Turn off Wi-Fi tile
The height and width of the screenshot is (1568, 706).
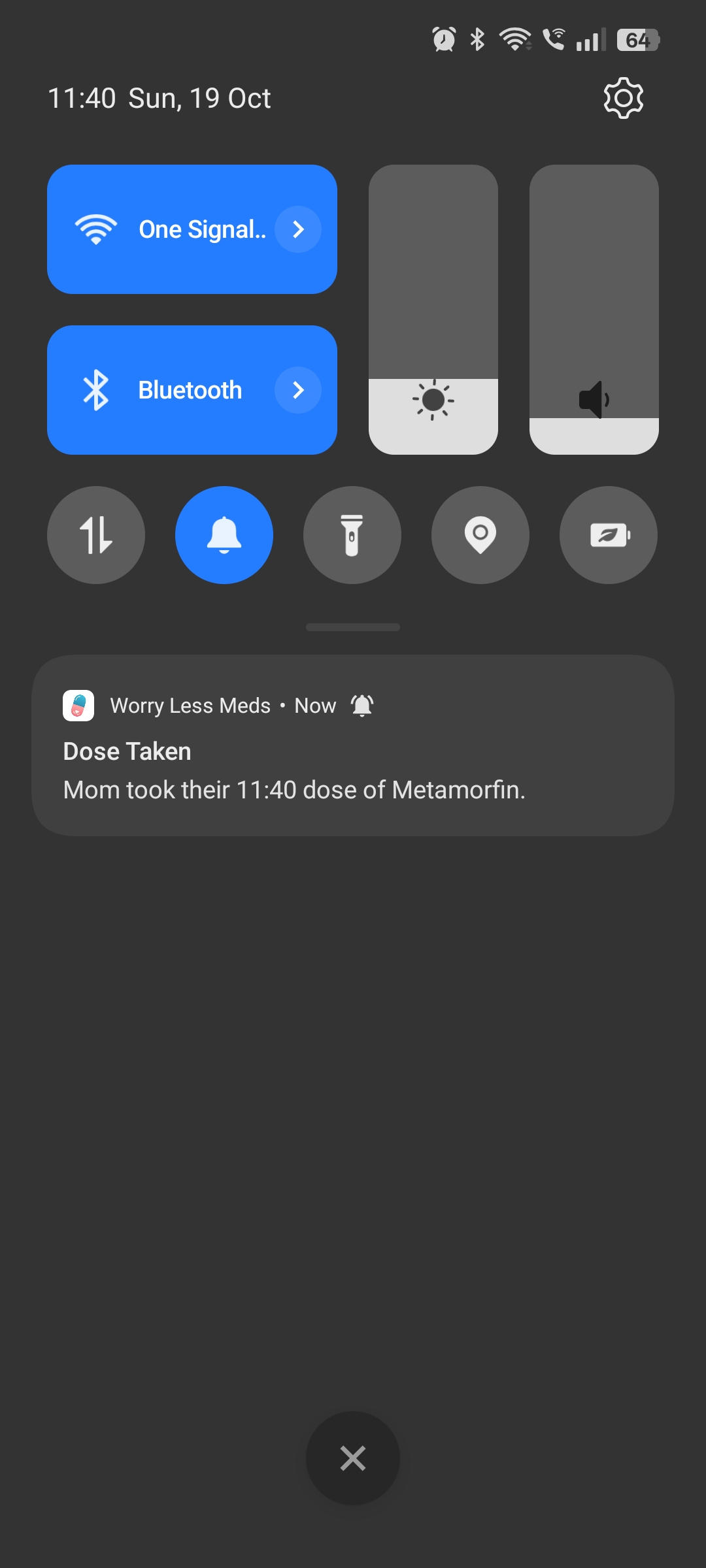point(163,229)
